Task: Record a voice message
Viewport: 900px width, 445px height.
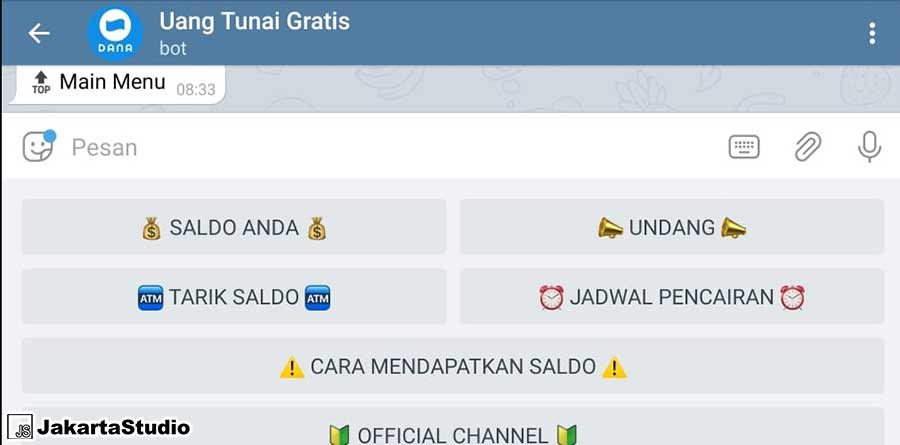Action: (x=869, y=147)
